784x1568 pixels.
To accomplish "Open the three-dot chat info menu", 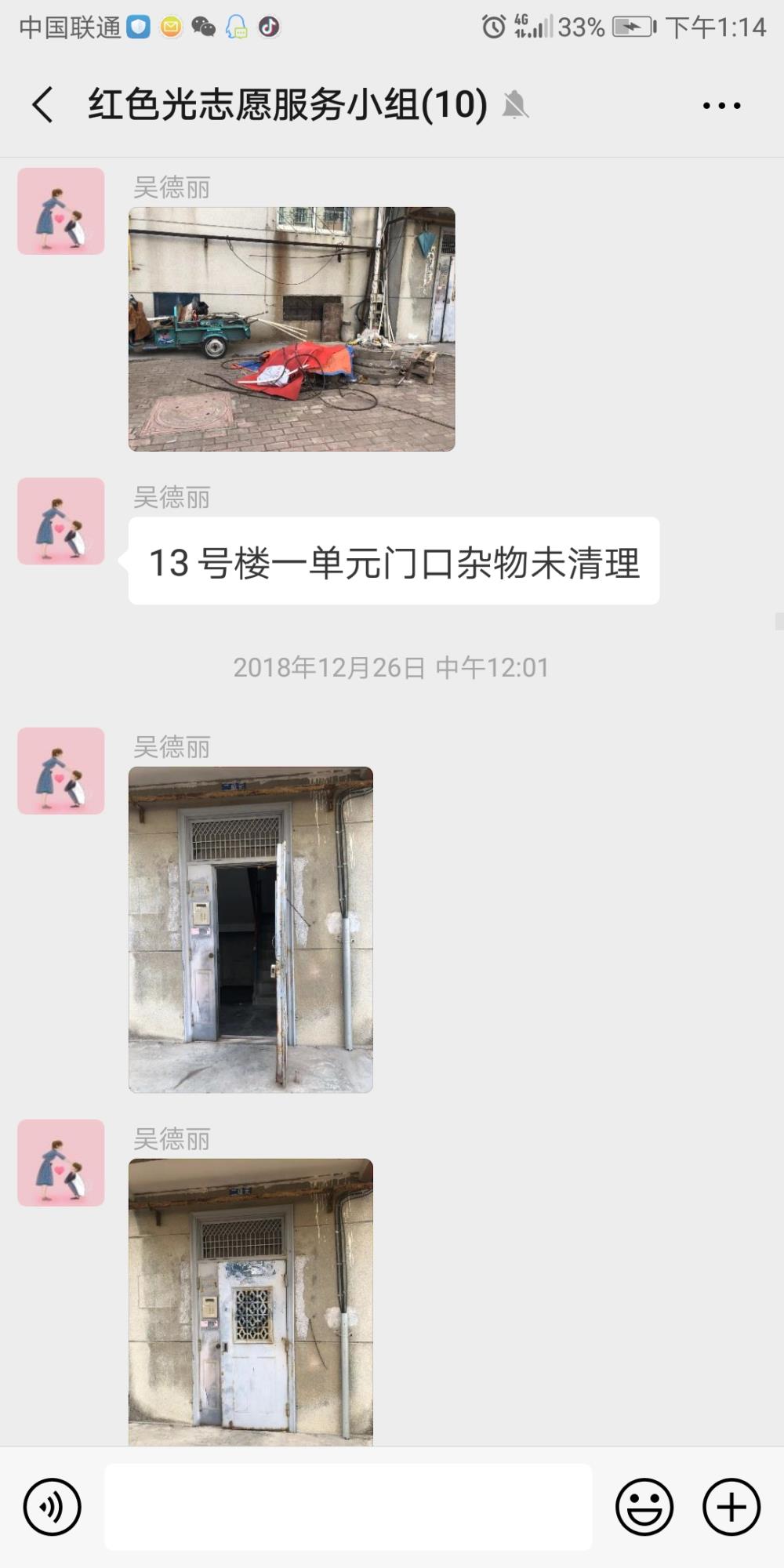I will [x=721, y=105].
